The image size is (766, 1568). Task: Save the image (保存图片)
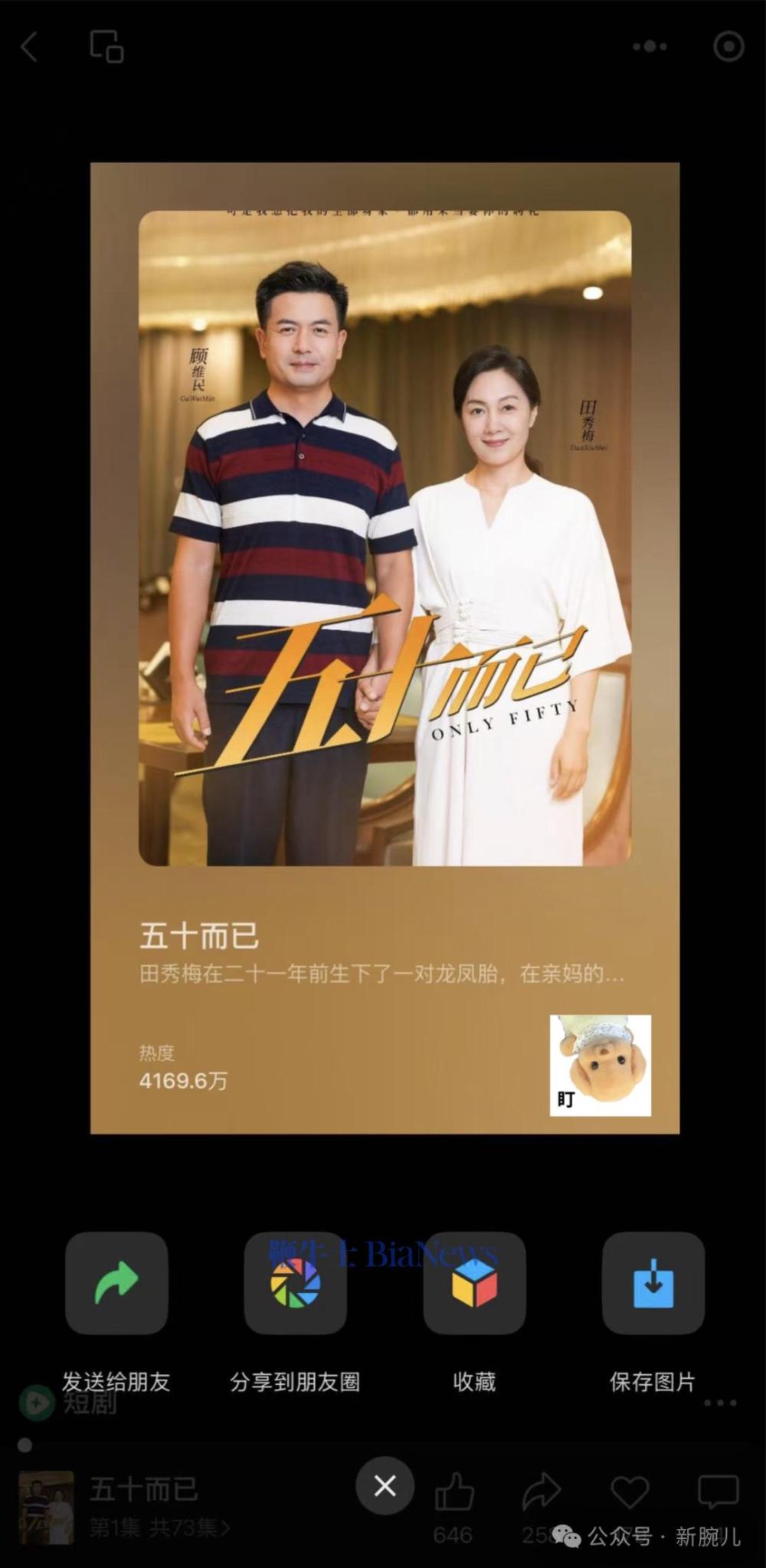click(653, 1282)
